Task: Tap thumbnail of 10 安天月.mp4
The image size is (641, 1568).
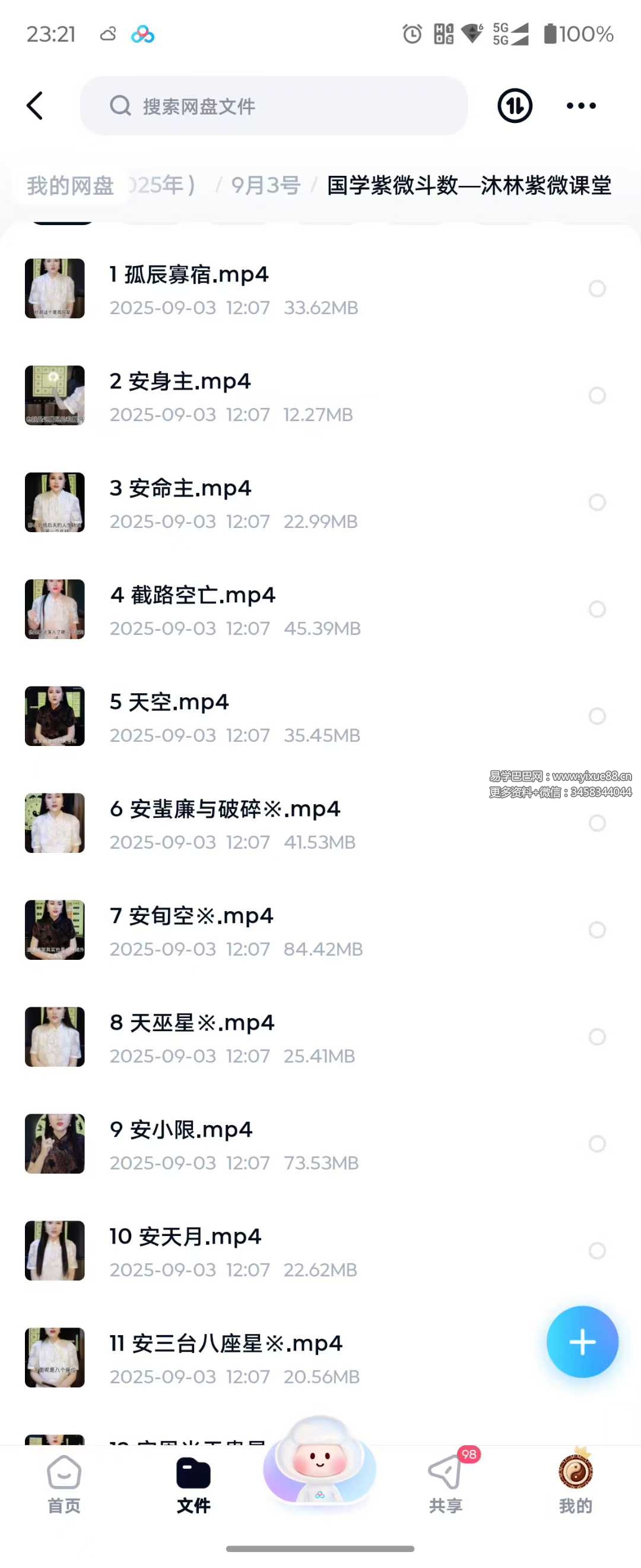Action: pos(54,1251)
